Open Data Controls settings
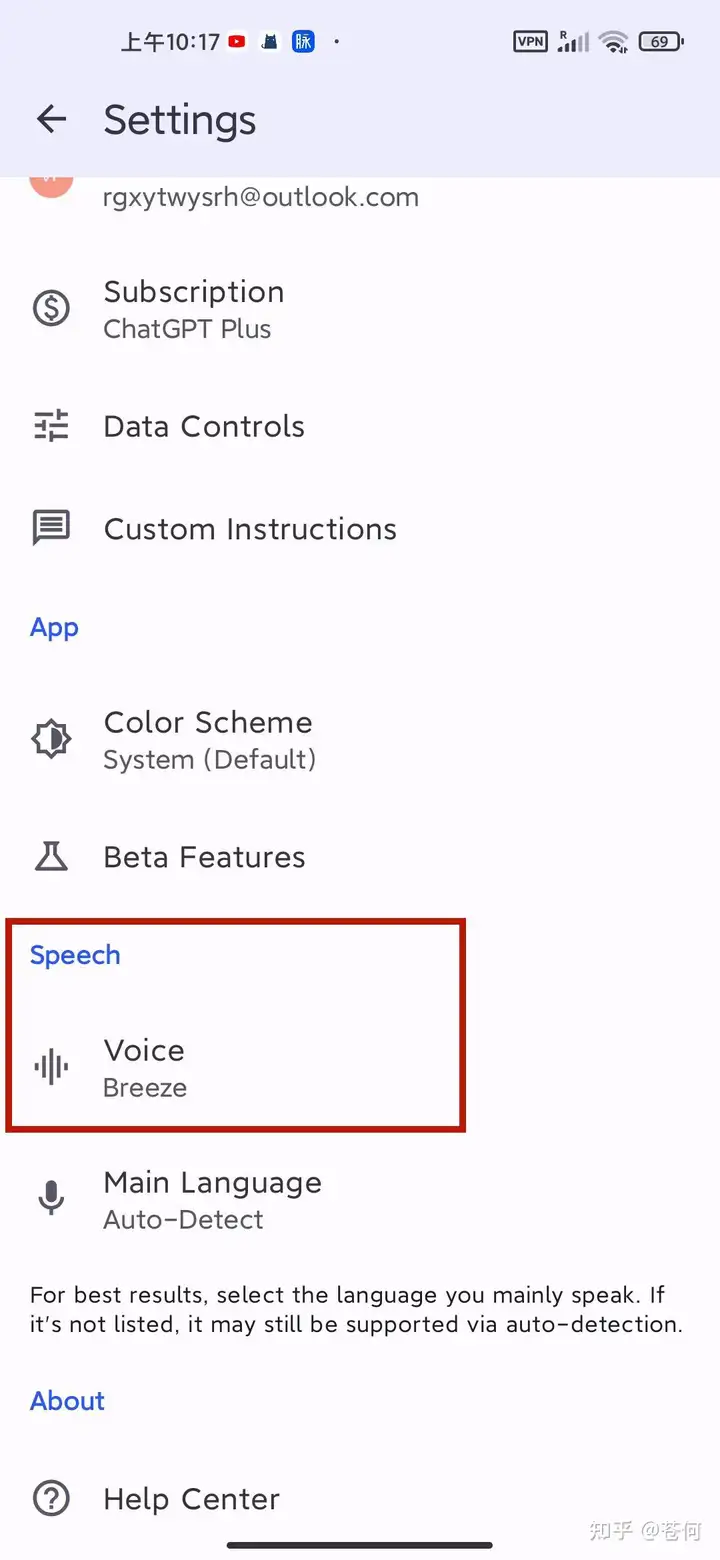Screen dimensions: 720x1560 point(360,427)
